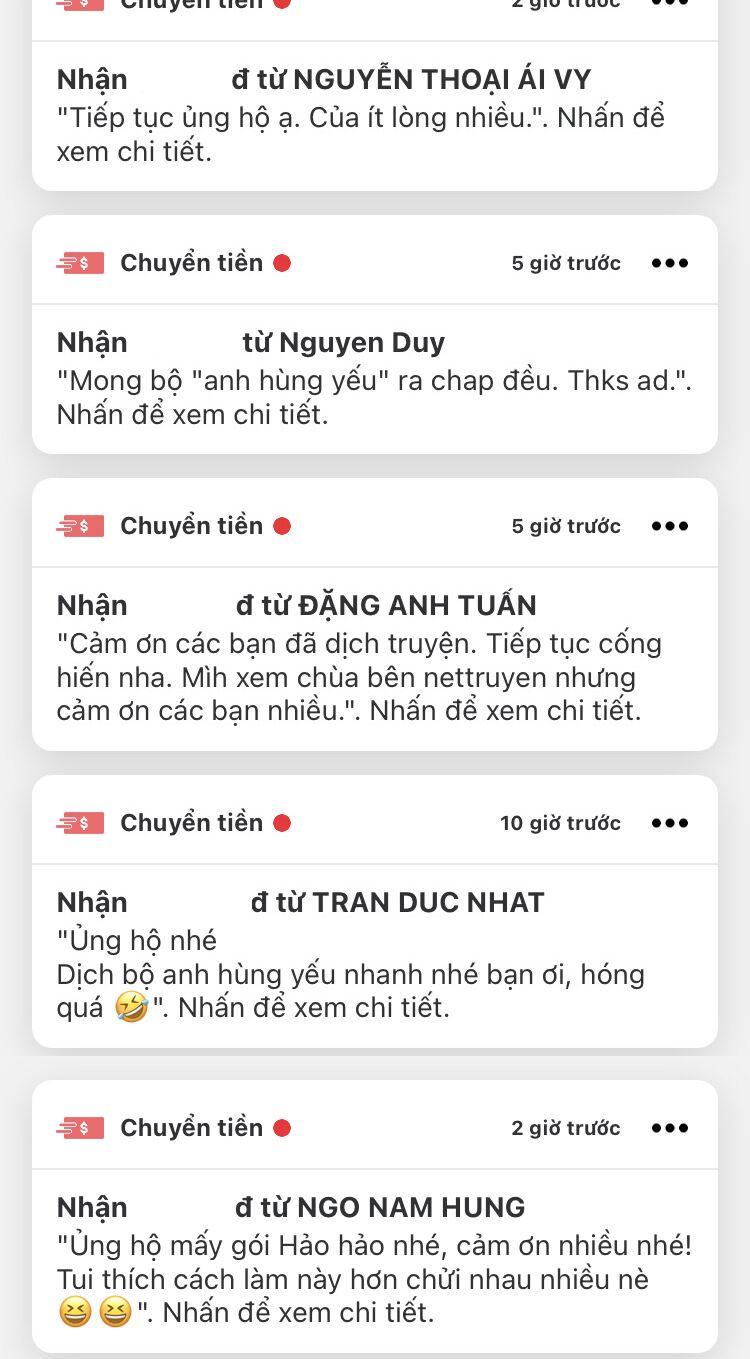Click the red transfer icon on NGO NAM HUNG's notification
The image size is (750, 1359).
click(79, 1127)
